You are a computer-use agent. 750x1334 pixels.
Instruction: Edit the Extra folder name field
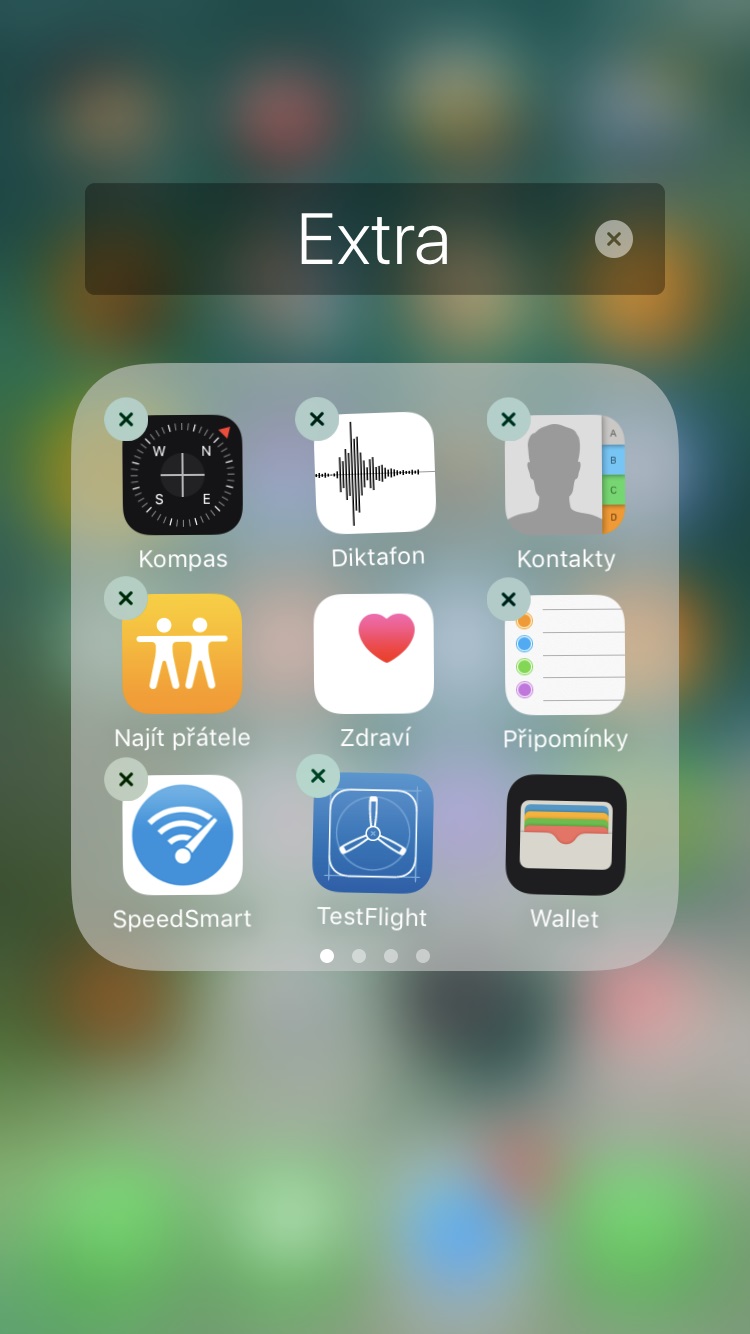click(375, 239)
